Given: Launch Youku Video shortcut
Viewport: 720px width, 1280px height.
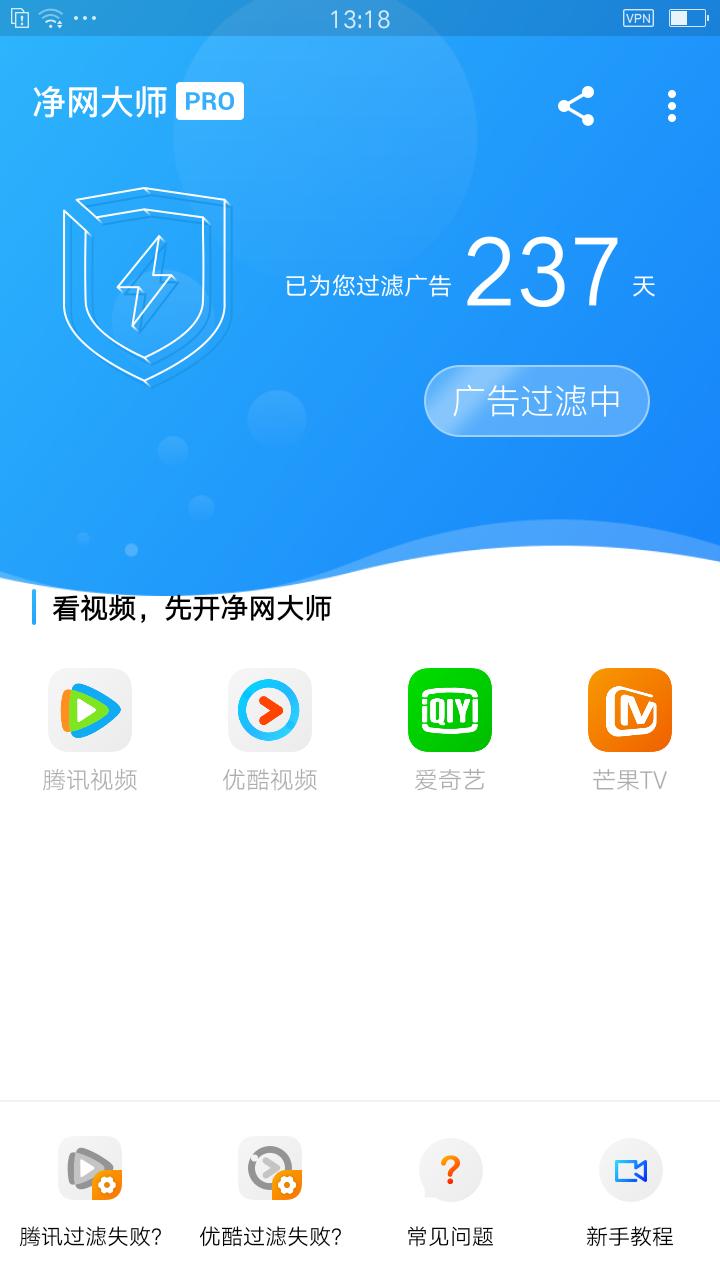Looking at the screenshot, I should click(x=270, y=709).
